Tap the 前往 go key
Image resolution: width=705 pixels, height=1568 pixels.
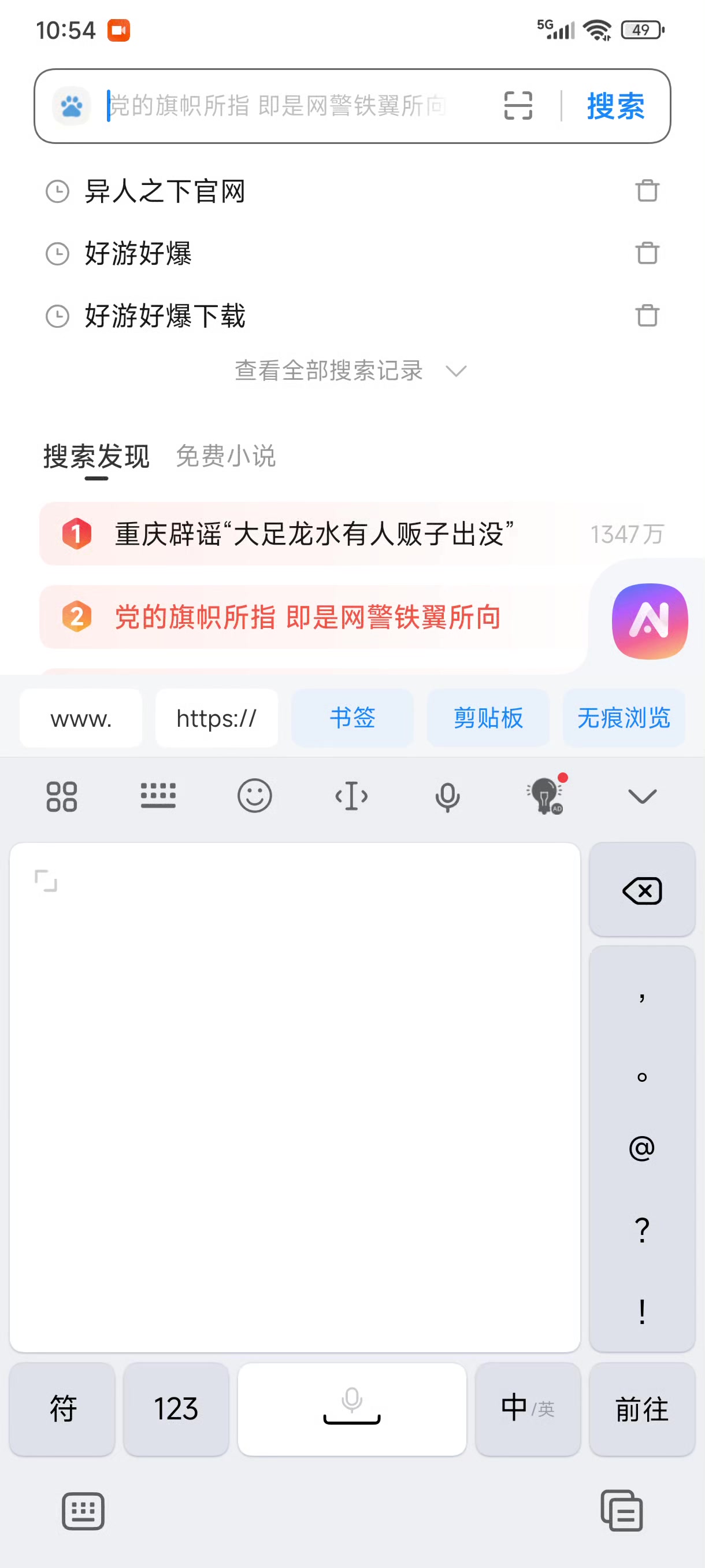pyautogui.click(x=642, y=1409)
